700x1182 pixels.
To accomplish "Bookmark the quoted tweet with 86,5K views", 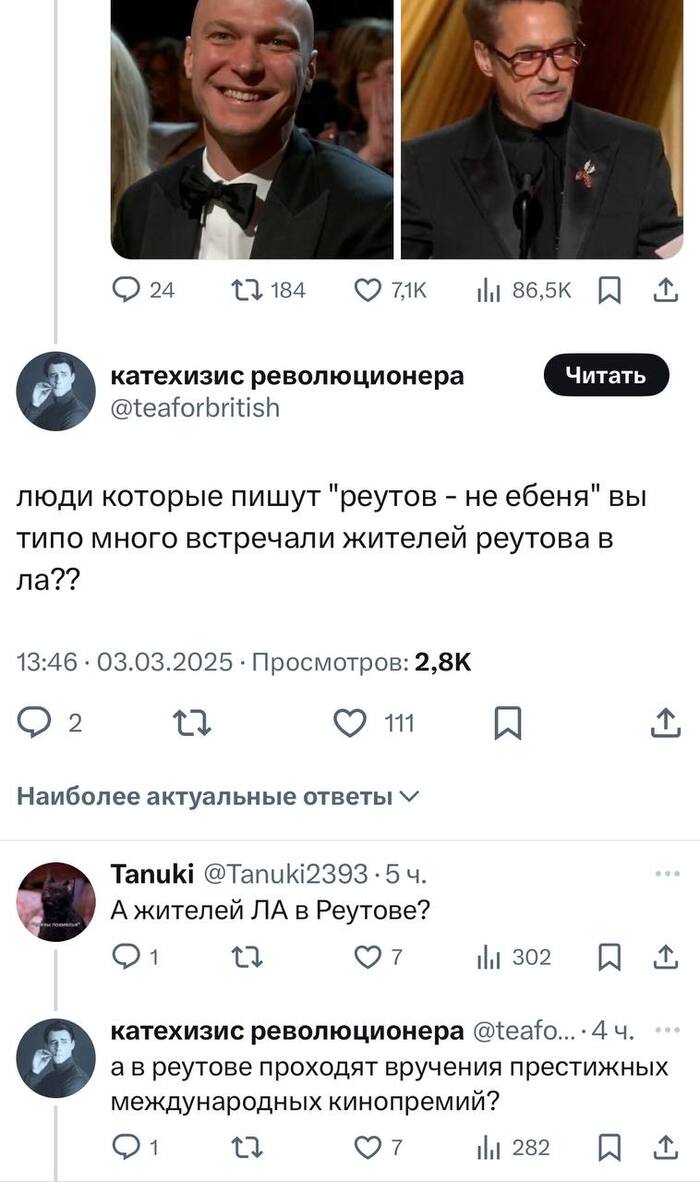I will point(609,290).
